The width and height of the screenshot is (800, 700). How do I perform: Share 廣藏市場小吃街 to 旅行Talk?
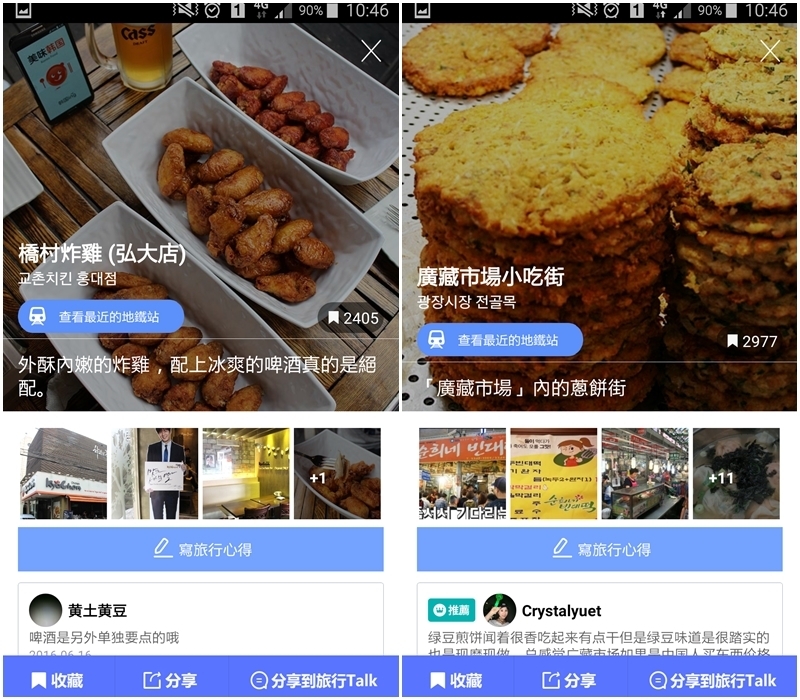[713, 680]
